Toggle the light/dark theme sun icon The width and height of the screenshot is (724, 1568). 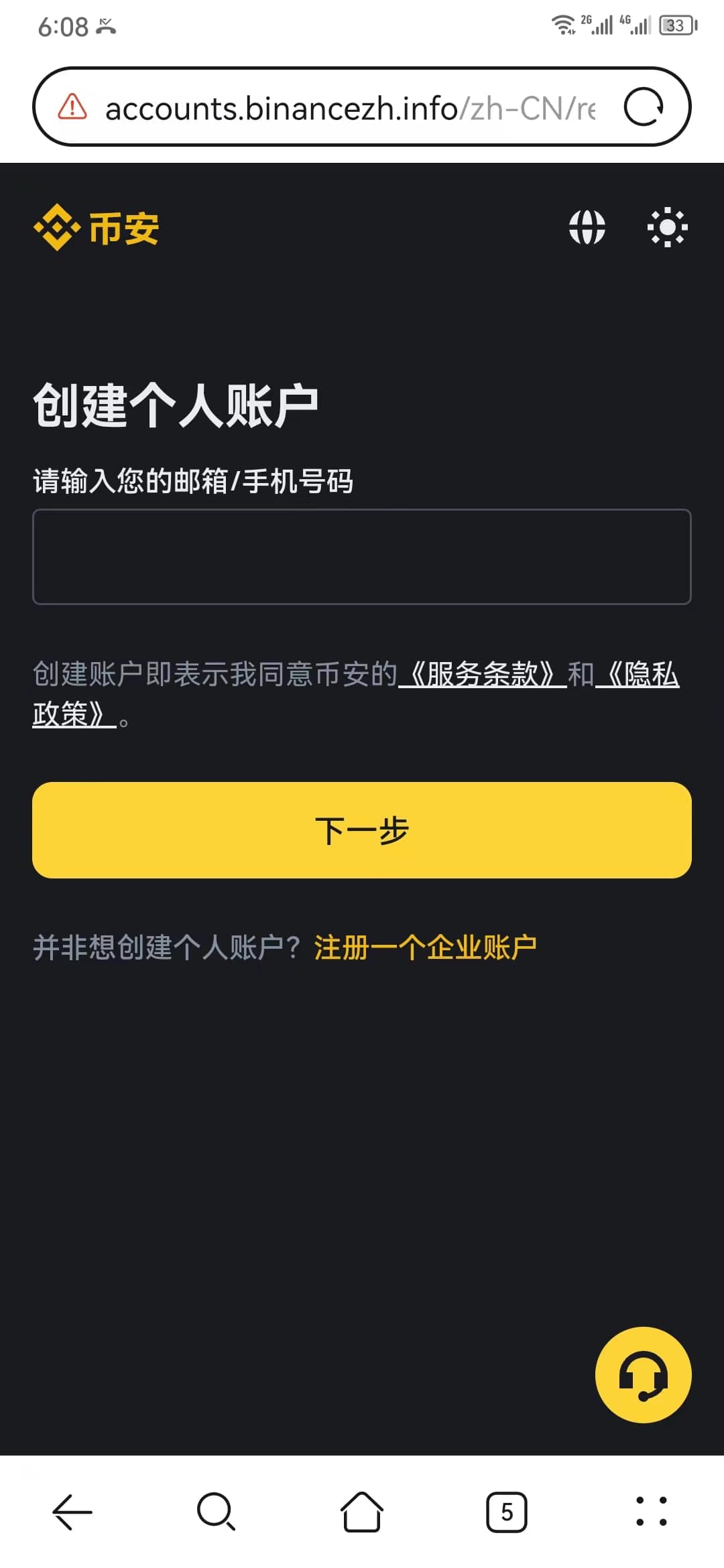click(x=667, y=227)
